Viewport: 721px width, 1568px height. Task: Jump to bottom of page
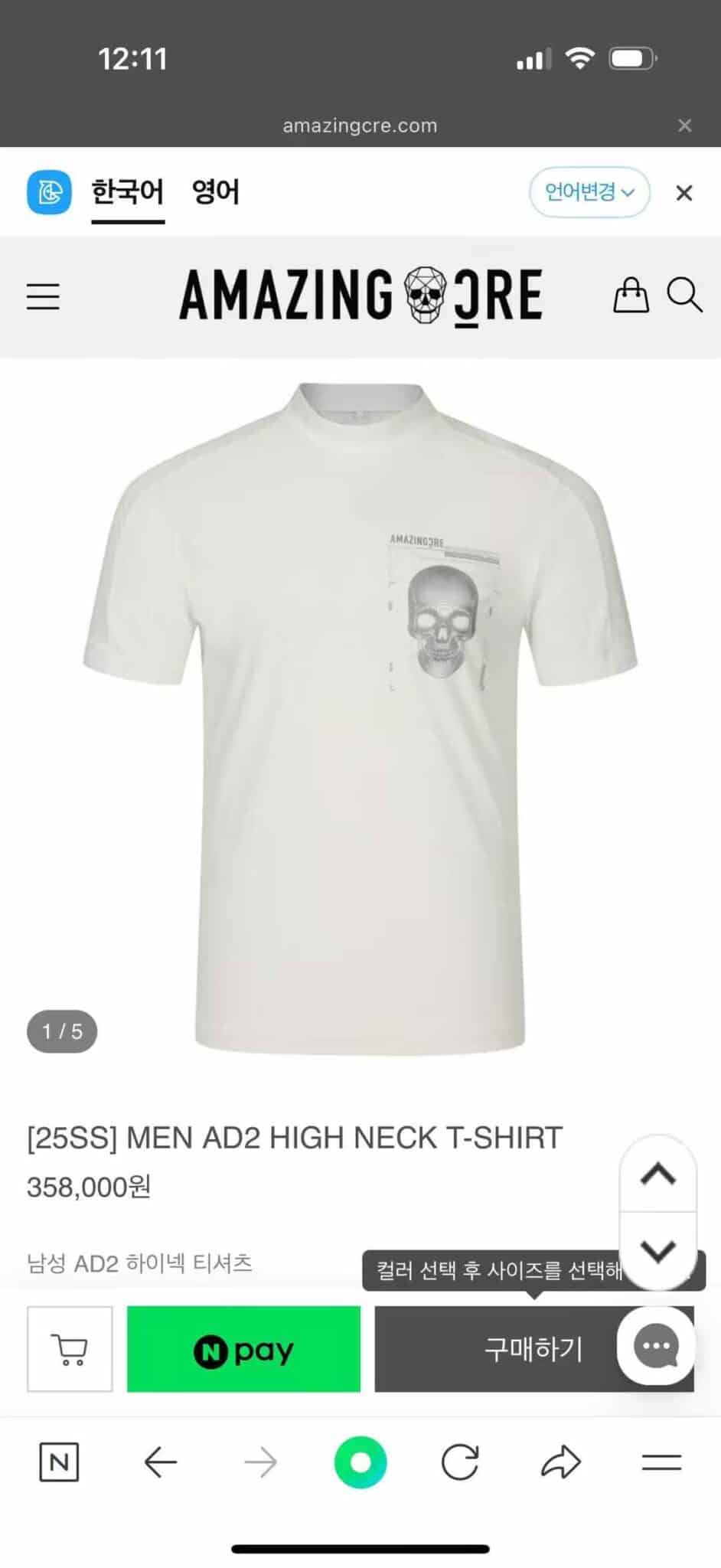point(657,1250)
